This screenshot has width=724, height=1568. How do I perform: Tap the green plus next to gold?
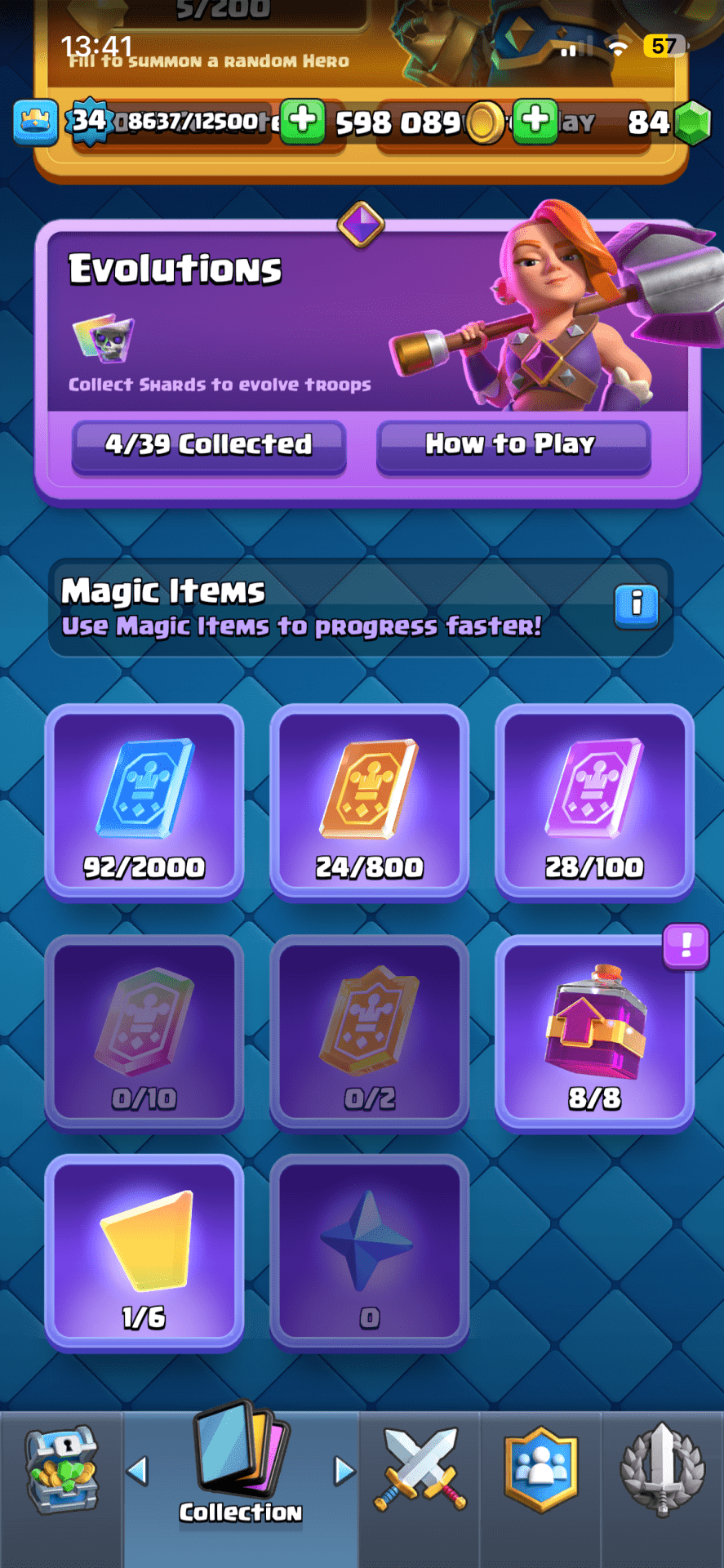pyautogui.click(x=535, y=121)
